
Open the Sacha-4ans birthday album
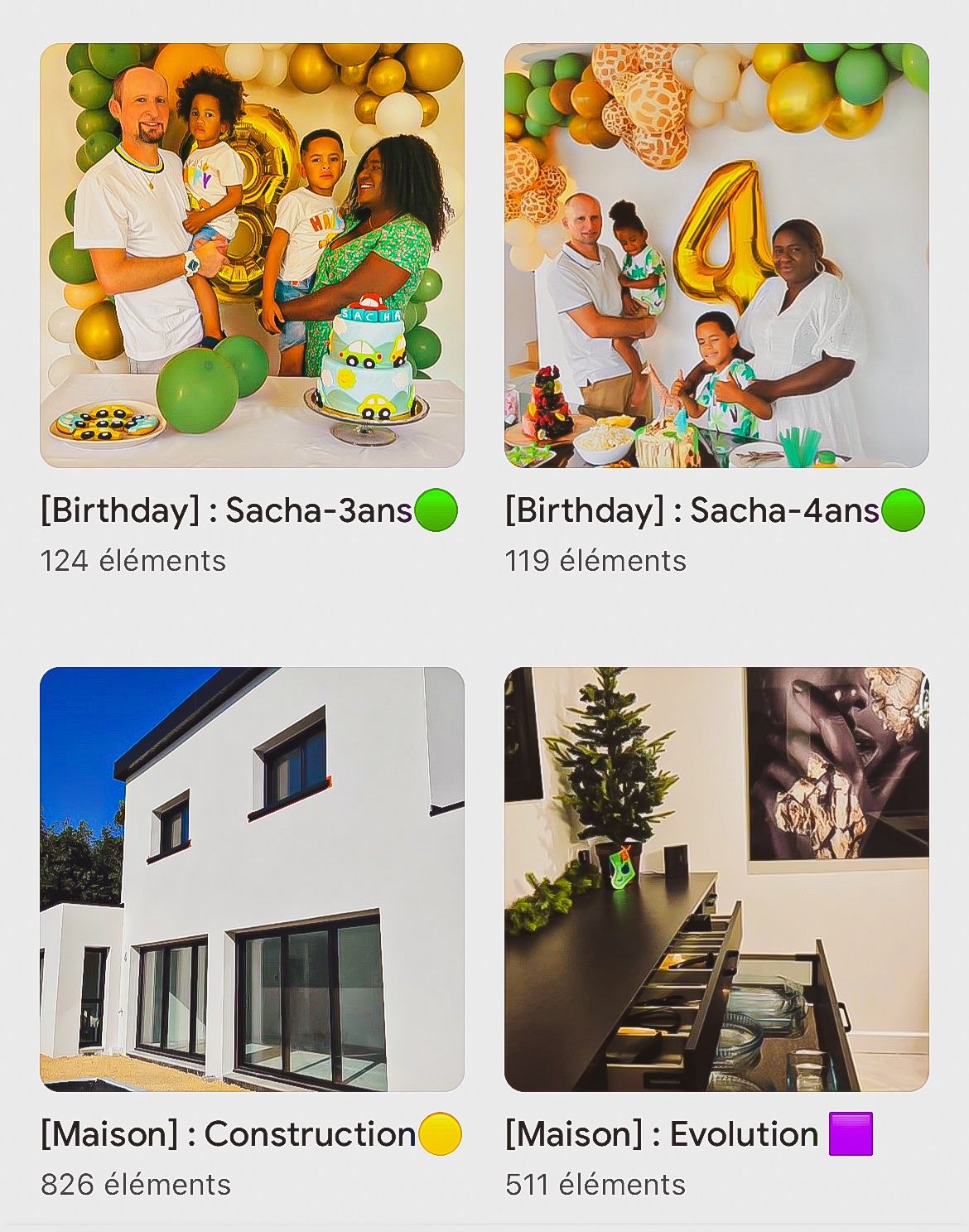(x=716, y=255)
